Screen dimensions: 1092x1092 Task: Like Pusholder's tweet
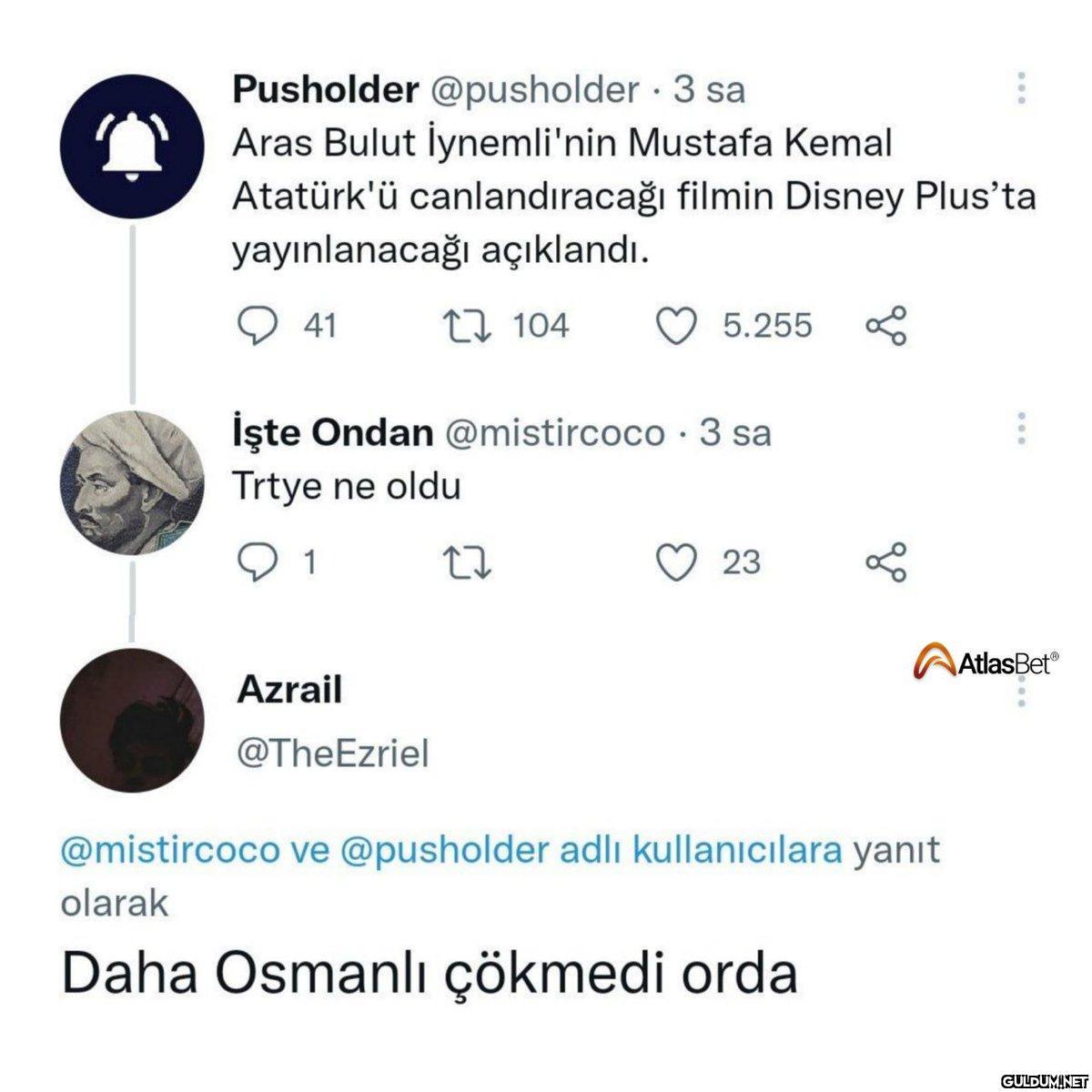(x=676, y=326)
